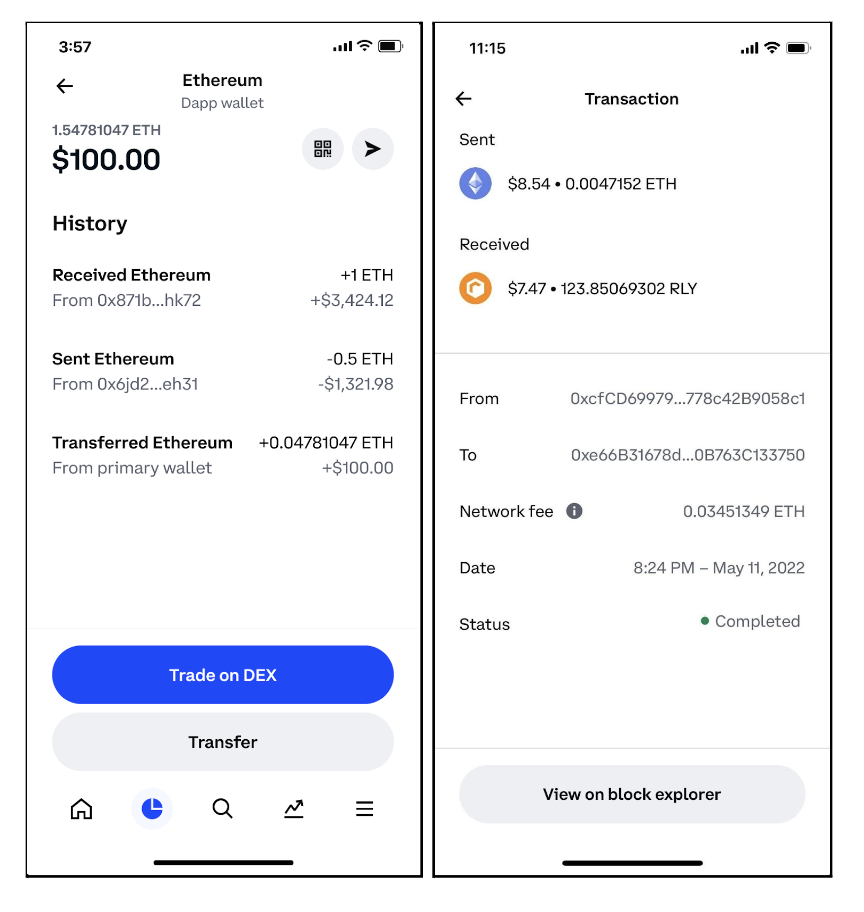Go back from the Ethereum wallet screen
This screenshot has height=912, width=864.
coord(65,86)
